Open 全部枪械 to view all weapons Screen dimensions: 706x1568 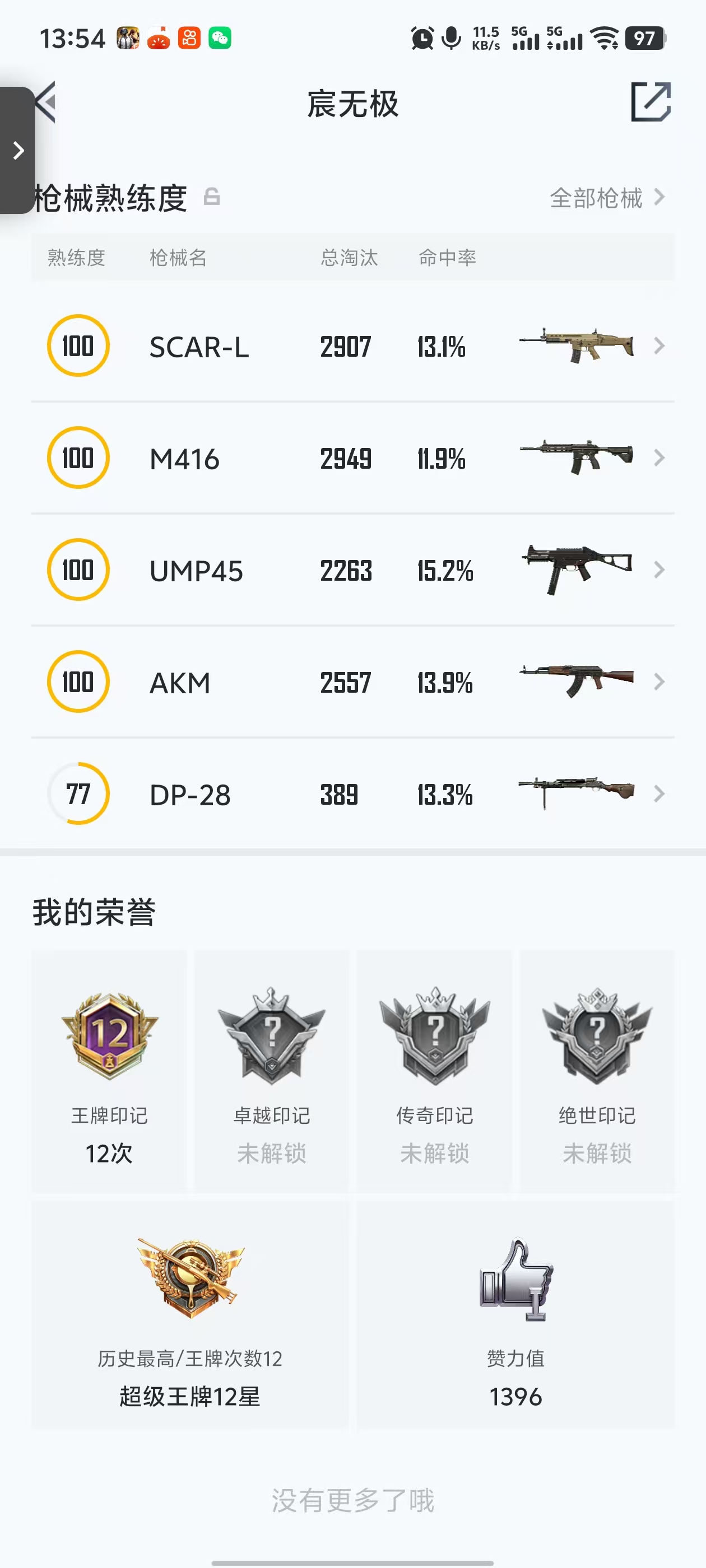(606, 198)
